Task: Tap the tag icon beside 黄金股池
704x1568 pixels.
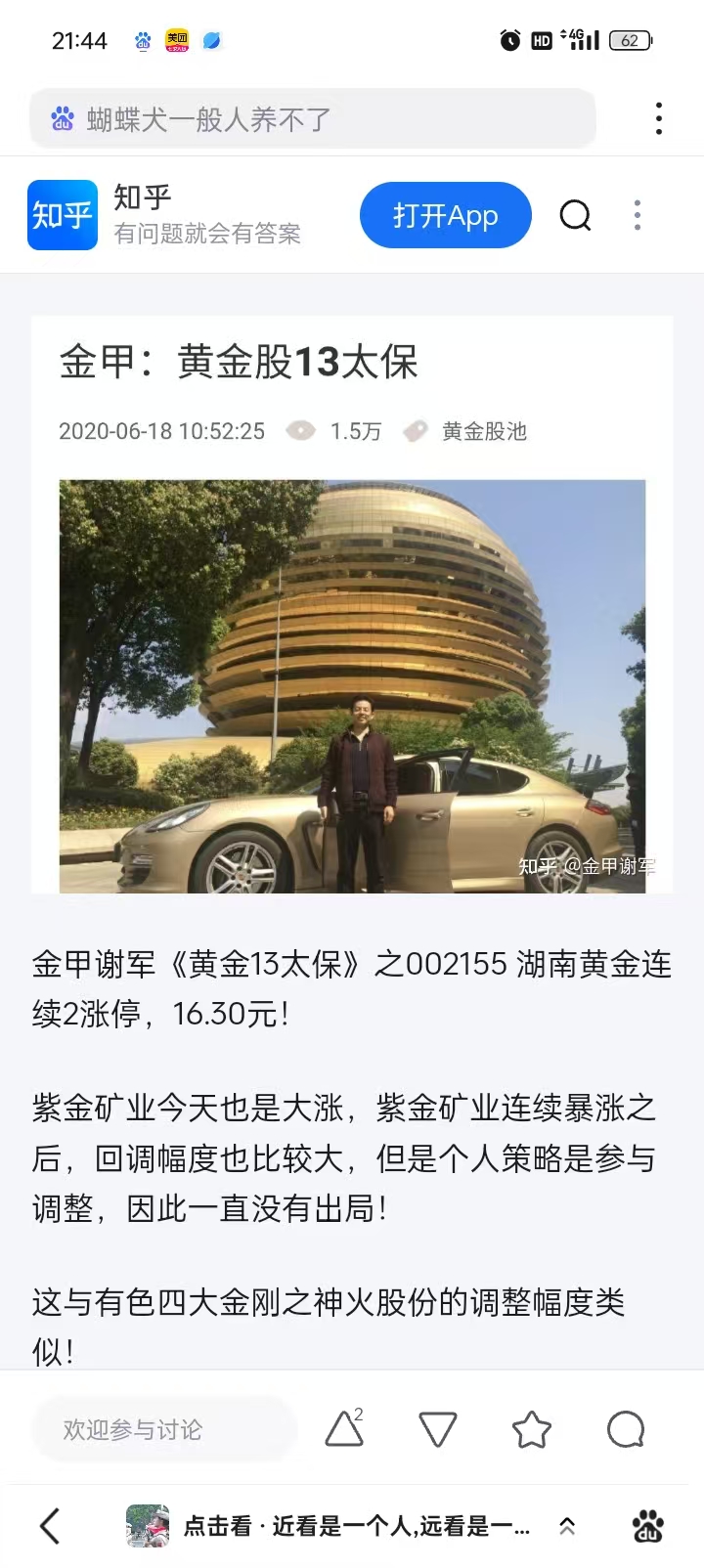Action: [x=415, y=430]
